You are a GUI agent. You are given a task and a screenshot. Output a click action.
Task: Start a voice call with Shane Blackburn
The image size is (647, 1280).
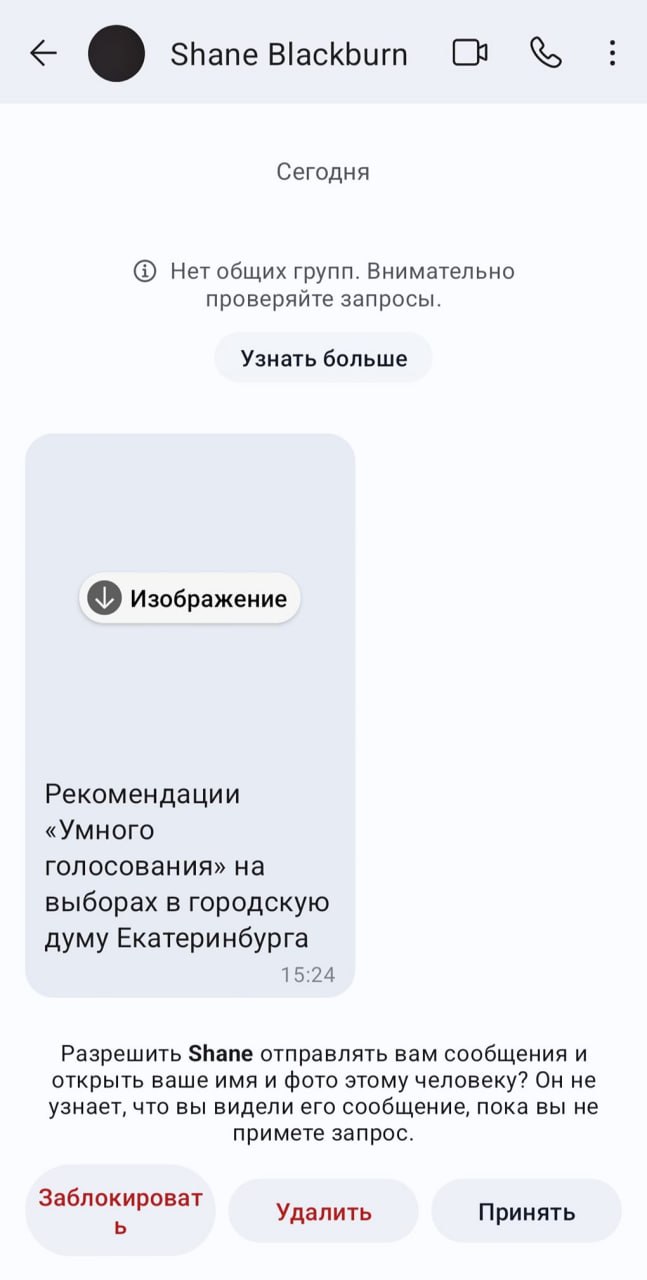[545, 53]
